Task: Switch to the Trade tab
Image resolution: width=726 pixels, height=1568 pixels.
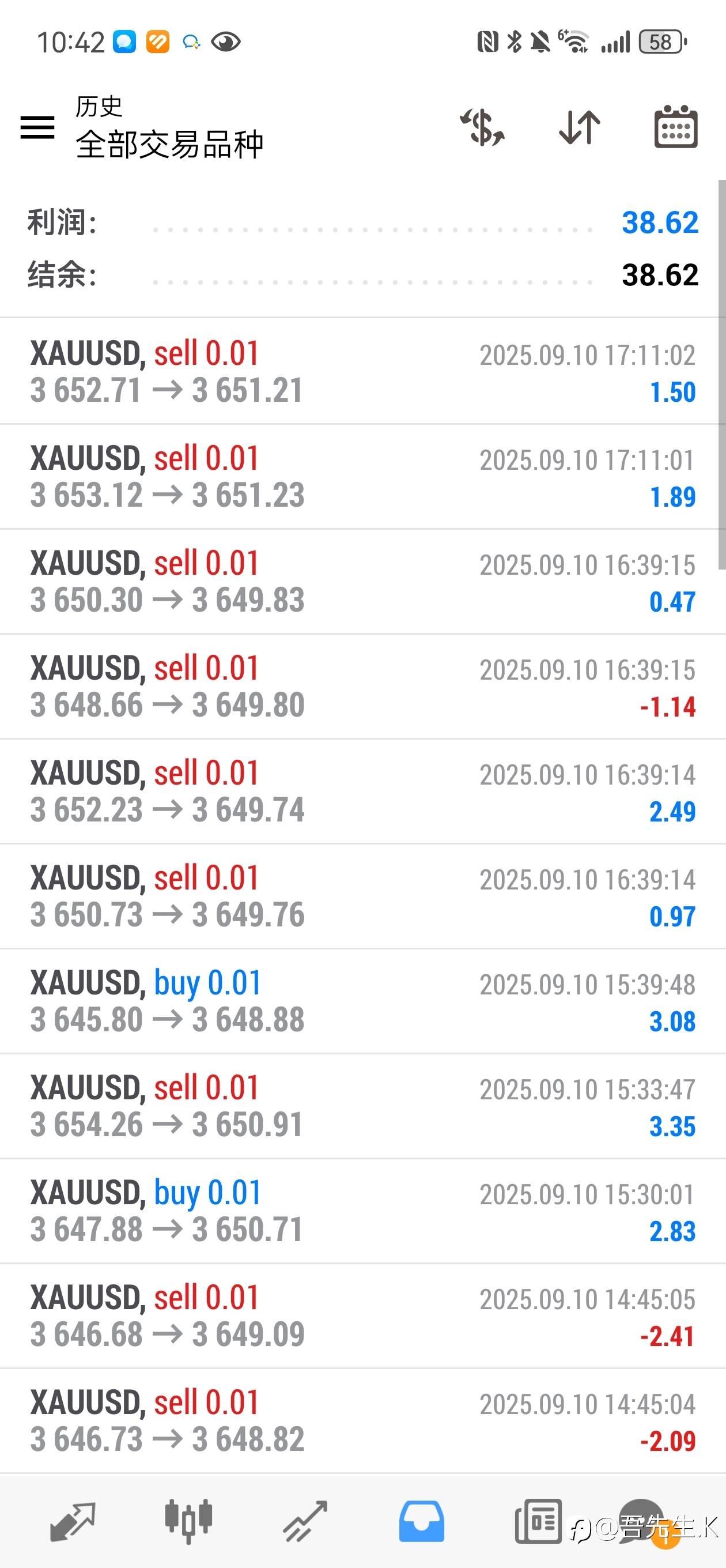Action: [305, 1521]
